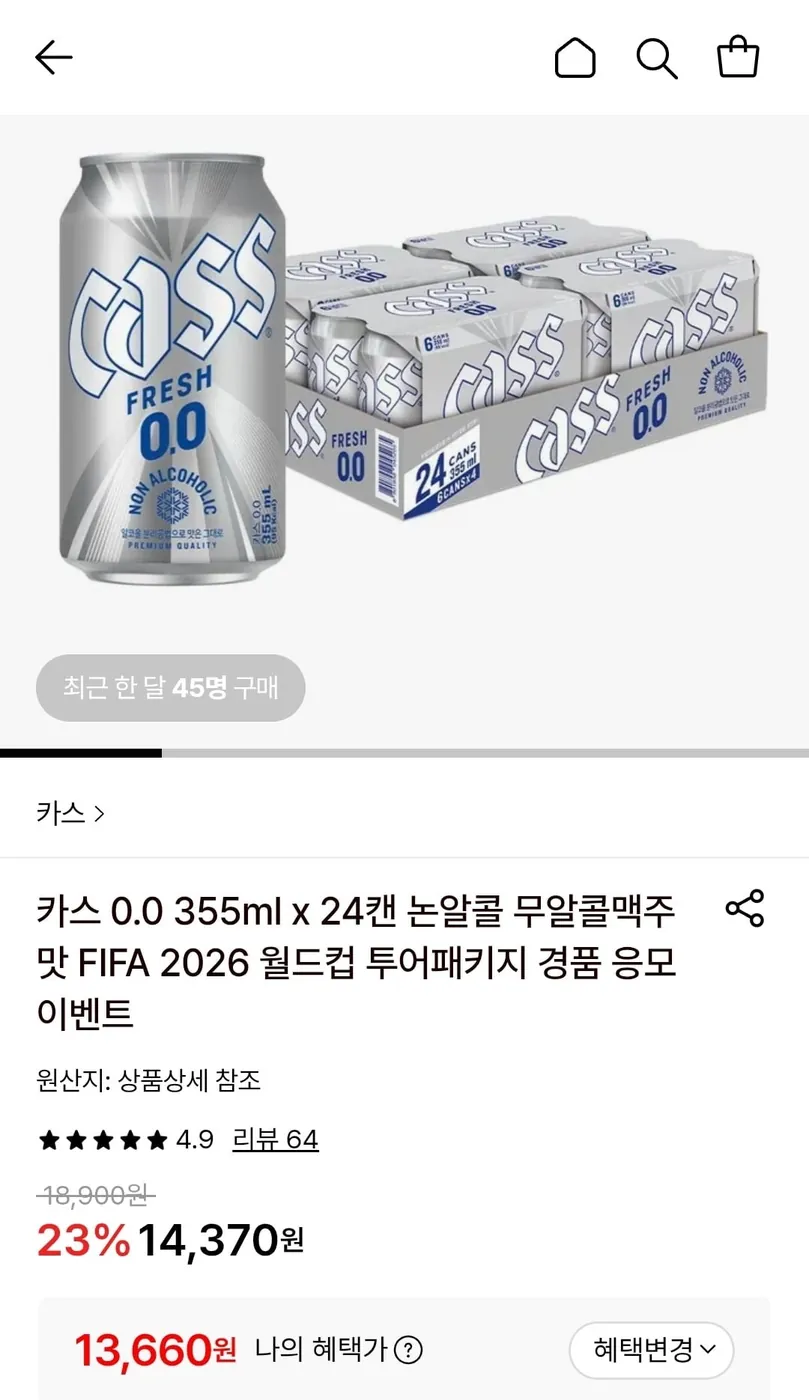Tap the 혜택변경 dropdown arrow
Image resolution: width=809 pixels, height=1400 pixels.
707,1349
